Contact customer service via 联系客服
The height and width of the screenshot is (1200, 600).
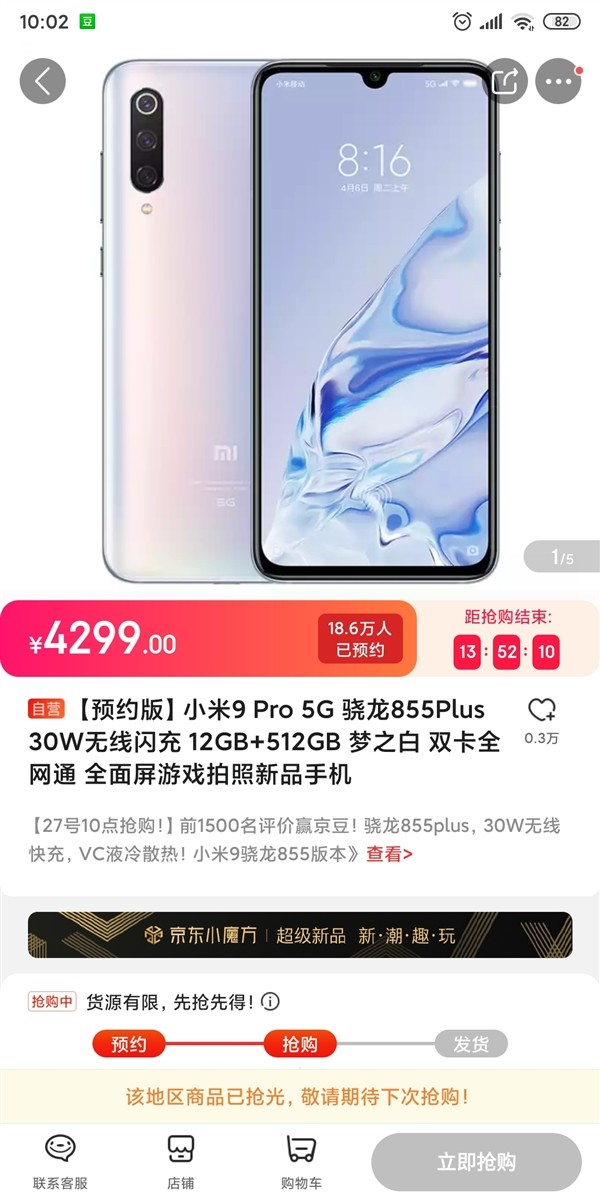click(x=60, y=1162)
